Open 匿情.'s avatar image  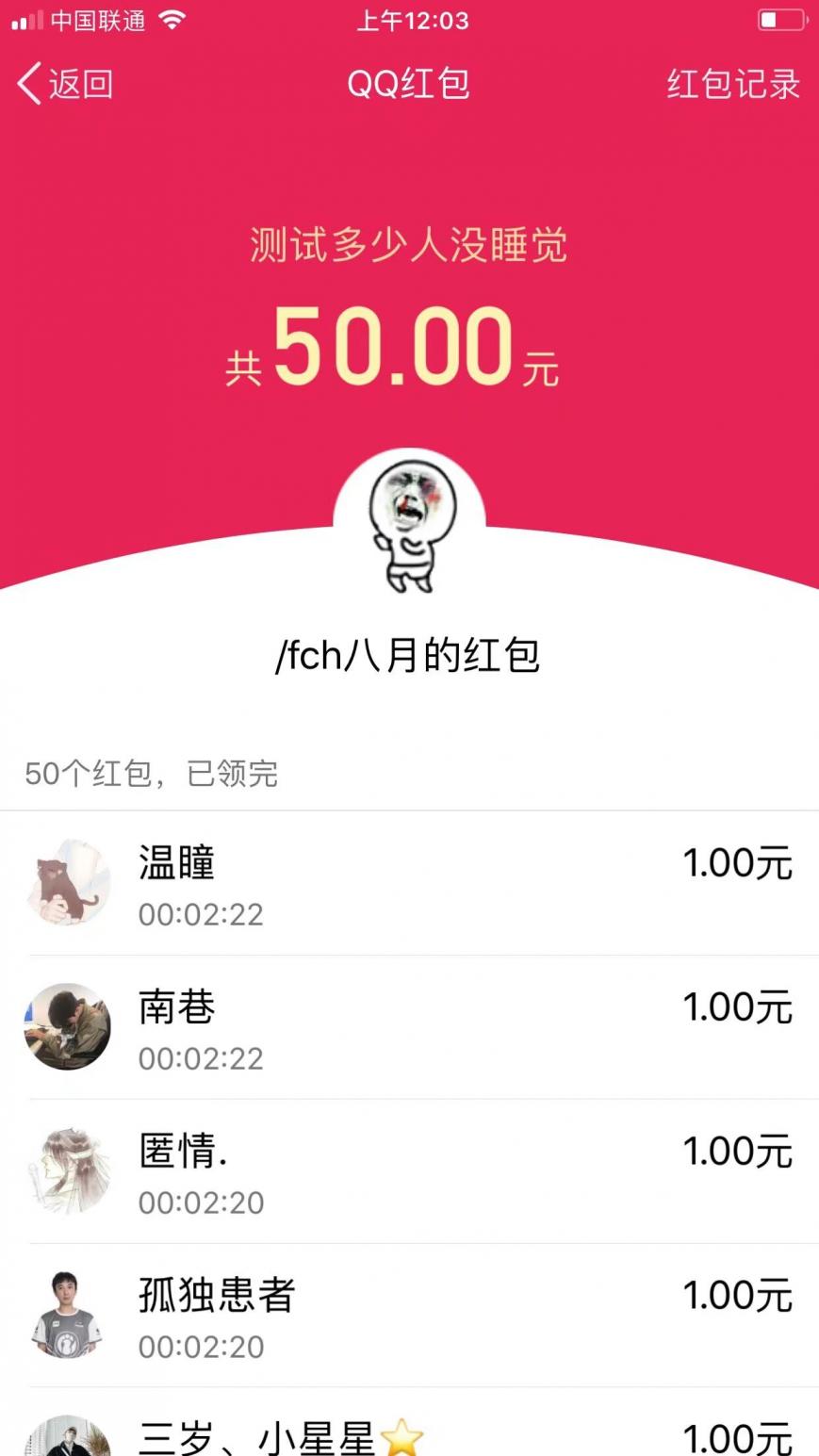tap(67, 1171)
